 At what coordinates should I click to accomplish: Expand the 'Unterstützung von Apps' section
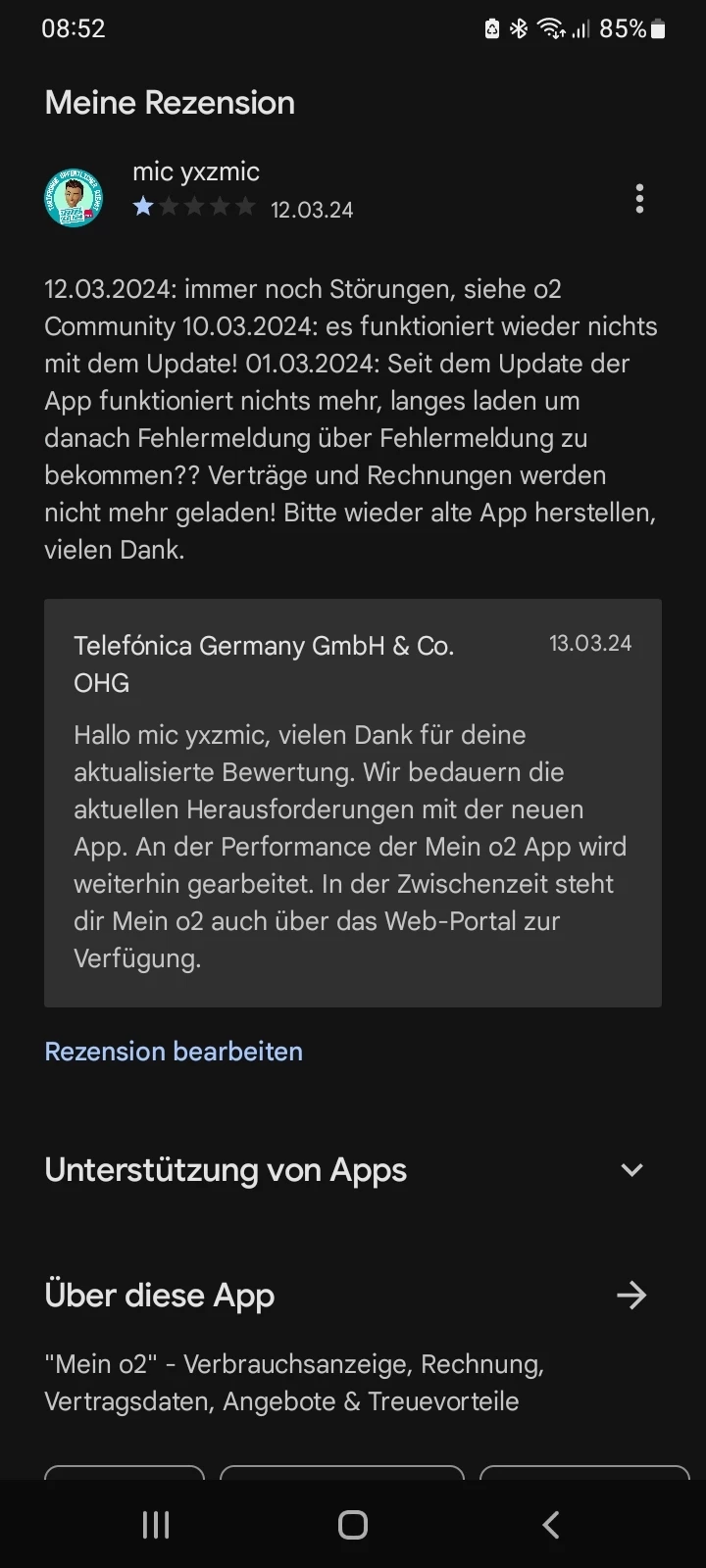631,1170
